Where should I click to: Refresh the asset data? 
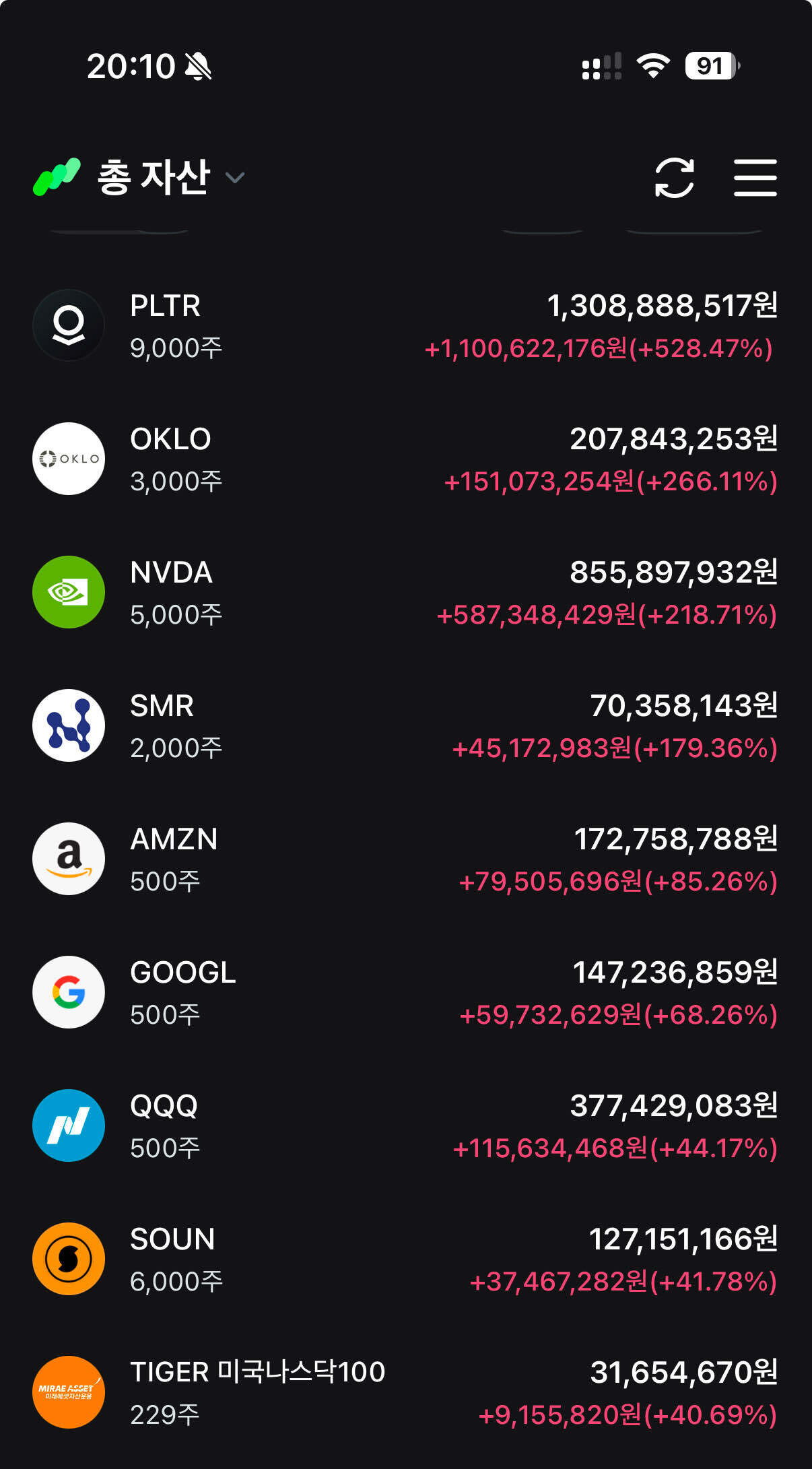point(674,178)
